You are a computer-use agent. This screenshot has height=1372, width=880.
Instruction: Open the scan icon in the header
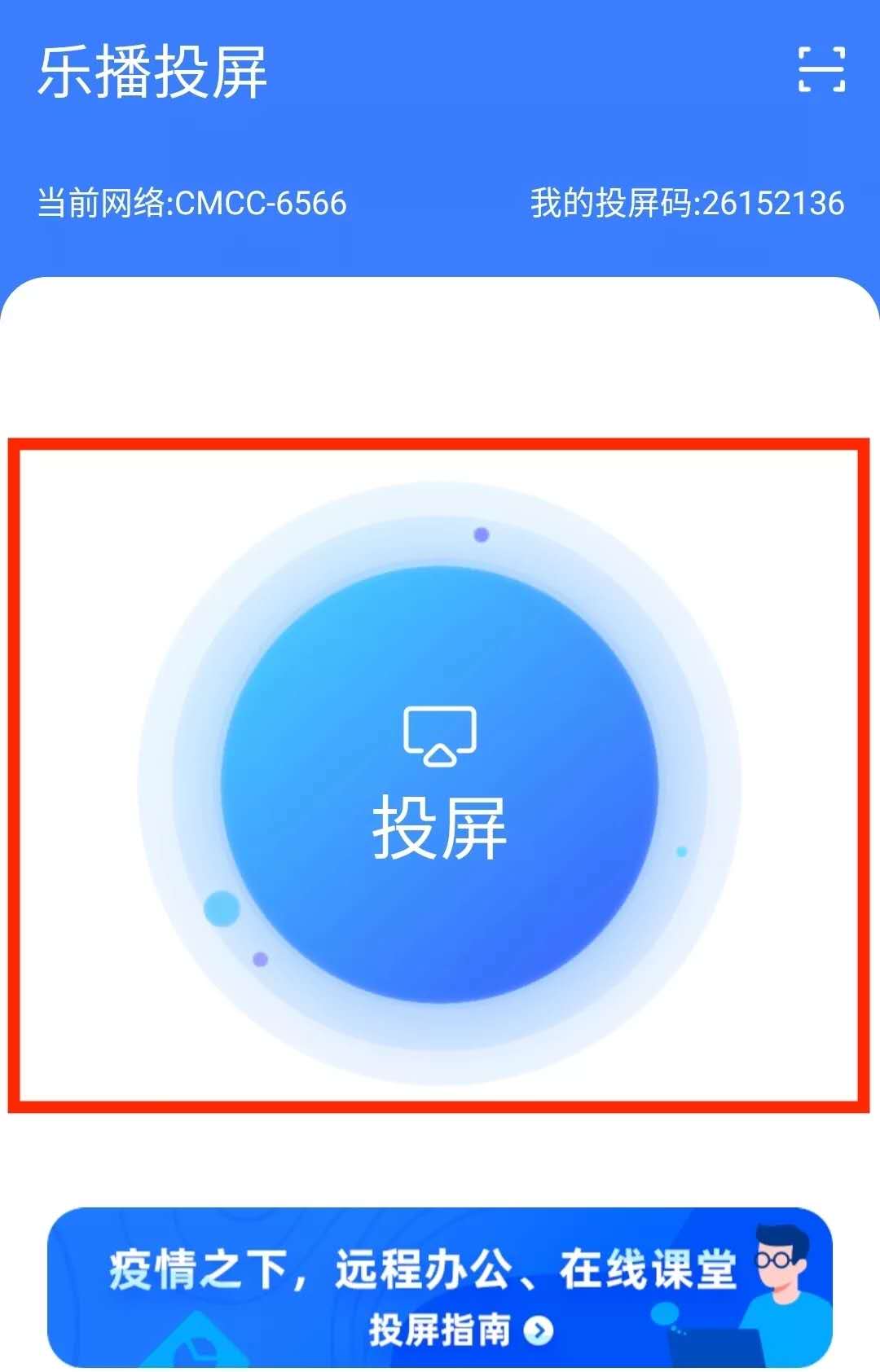(x=821, y=69)
